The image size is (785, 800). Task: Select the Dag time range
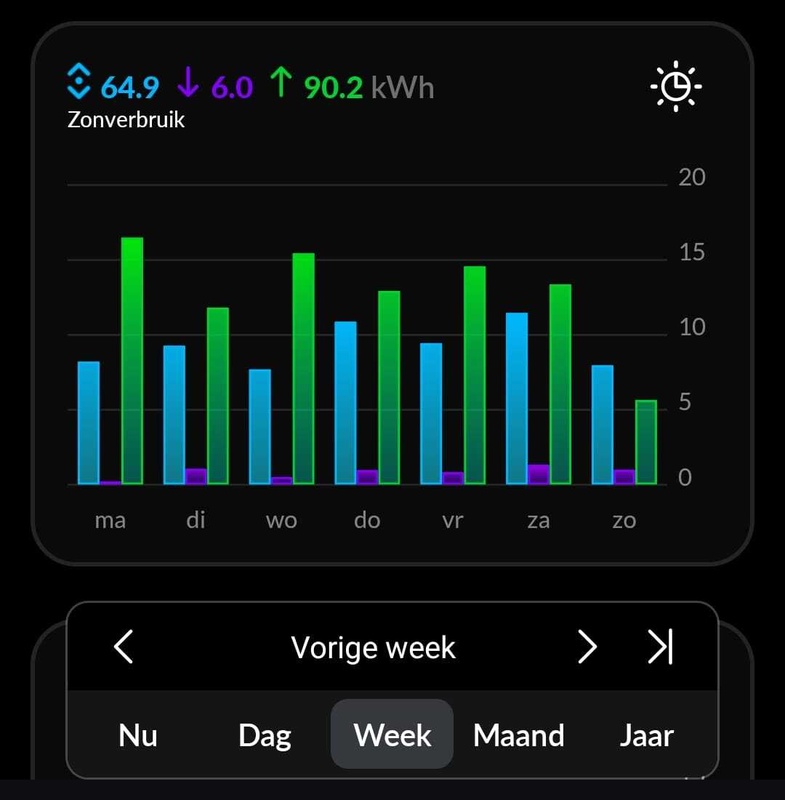pos(265,736)
